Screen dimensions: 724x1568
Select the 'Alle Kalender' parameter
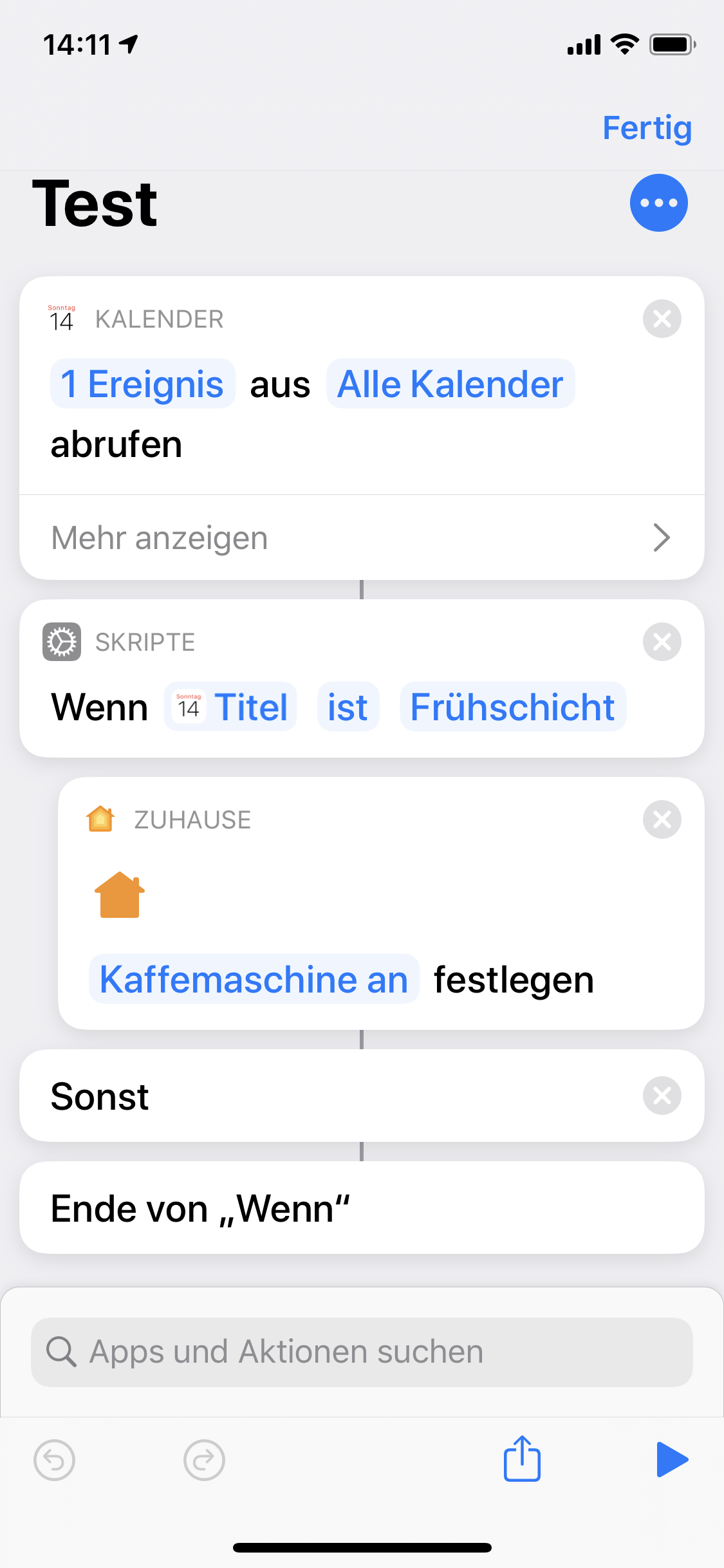450,384
